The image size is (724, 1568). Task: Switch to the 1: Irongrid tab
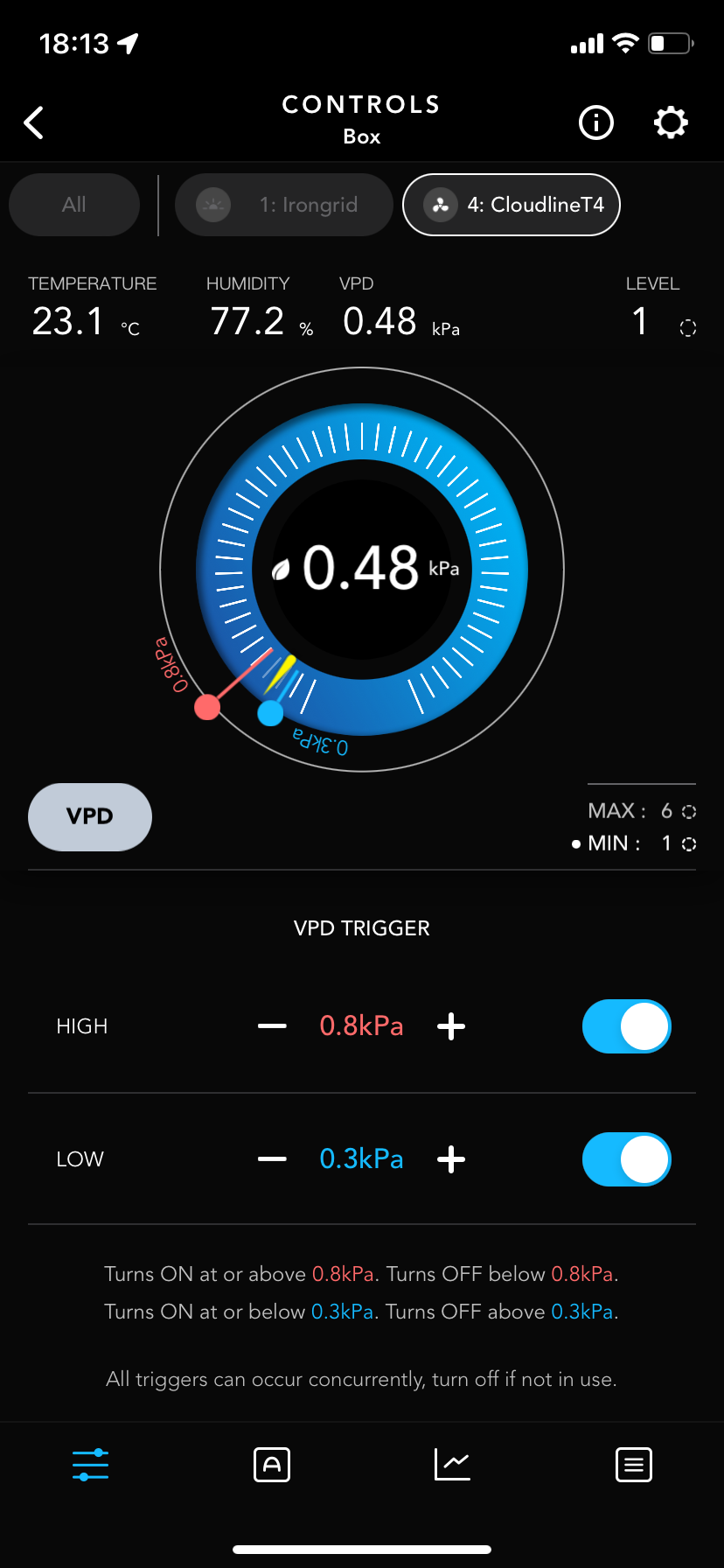(x=284, y=205)
